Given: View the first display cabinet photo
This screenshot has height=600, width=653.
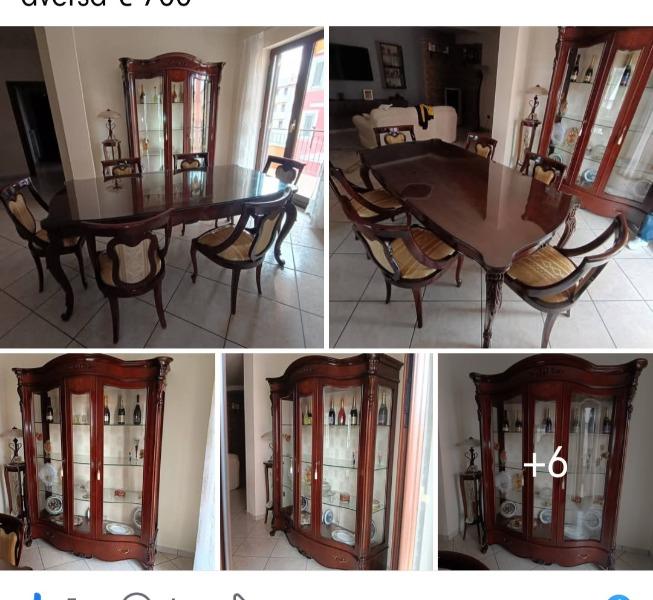Looking at the screenshot, I should pyautogui.click(x=108, y=462).
